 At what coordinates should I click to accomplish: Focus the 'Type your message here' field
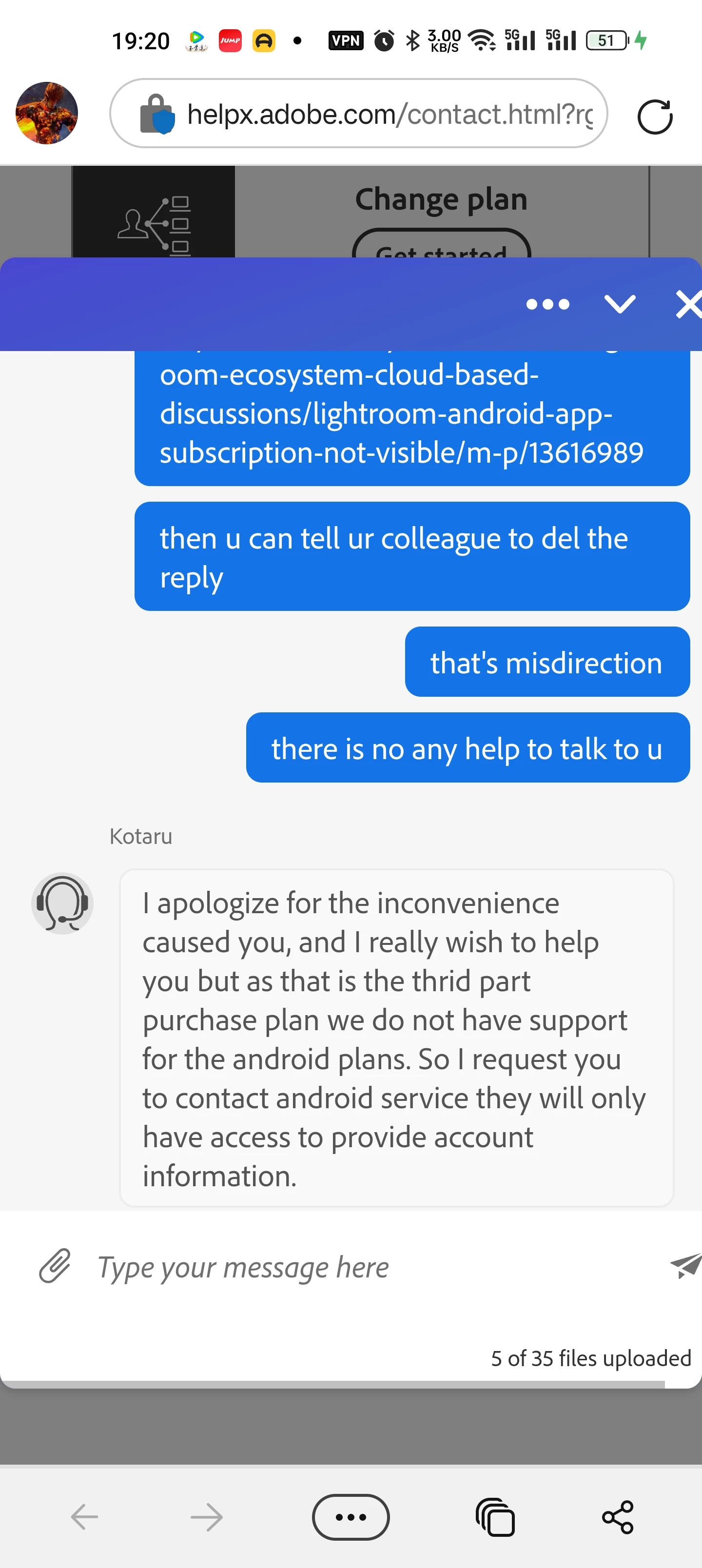365,1268
